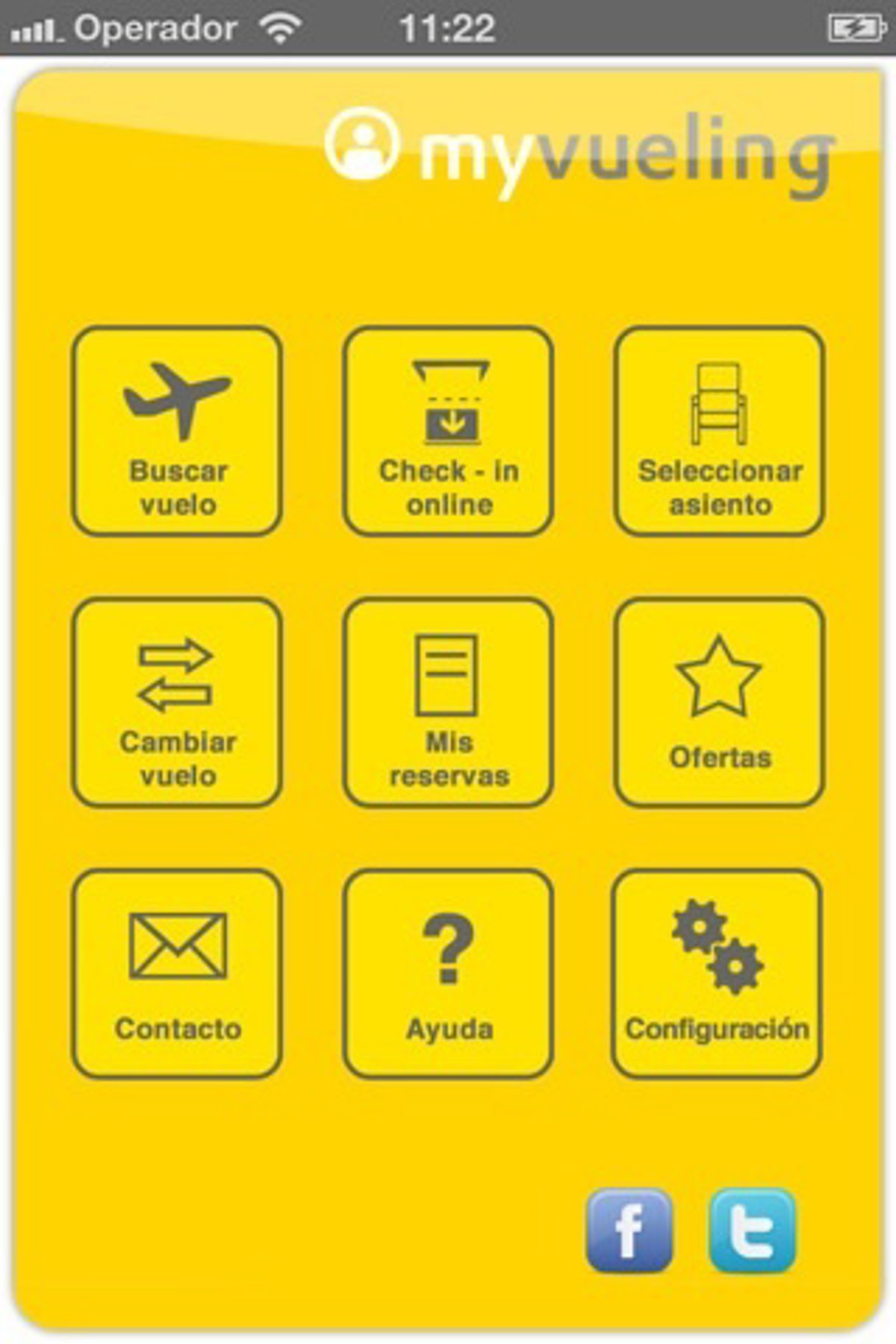Open Ayuda help section
896x1344 pixels.
click(448, 973)
